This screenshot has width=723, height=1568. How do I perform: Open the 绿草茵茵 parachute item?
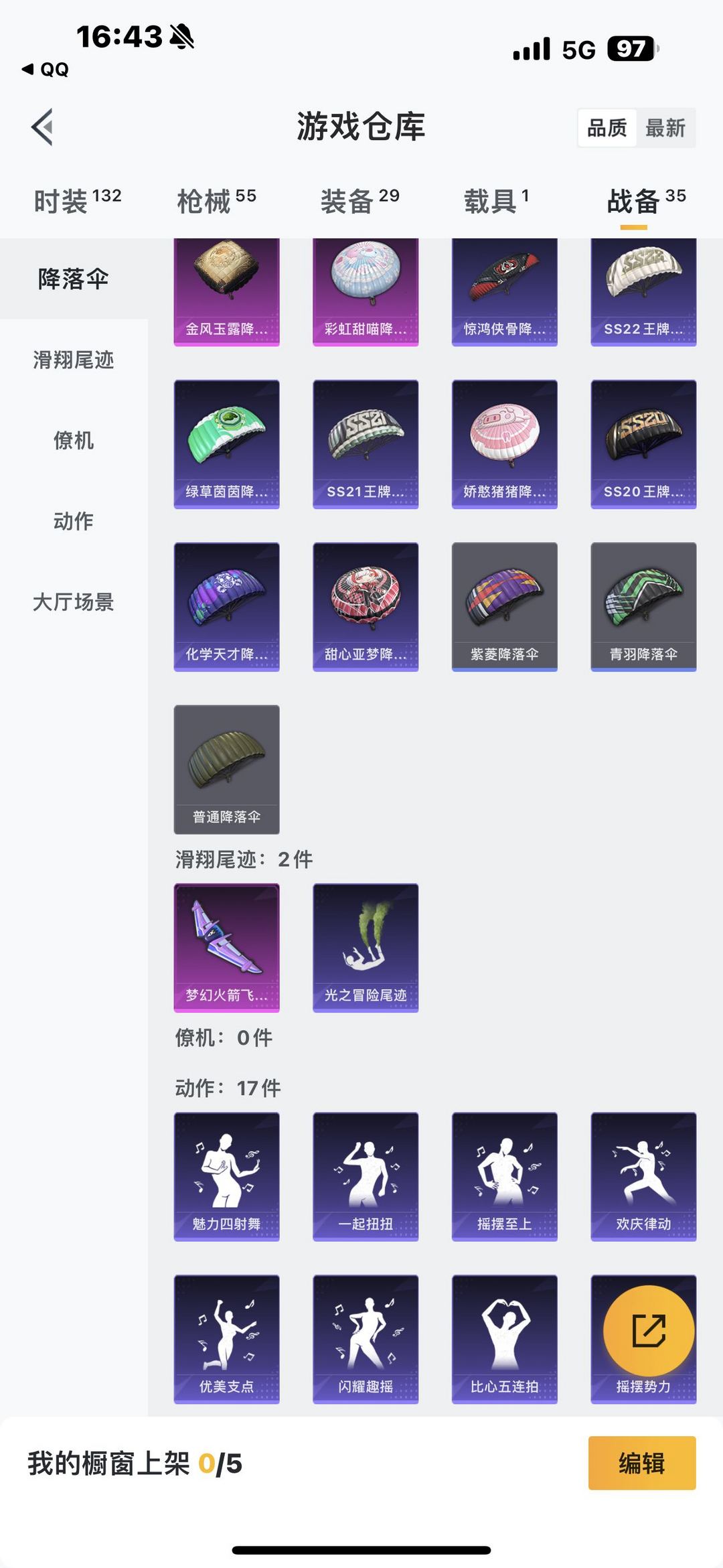click(227, 444)
